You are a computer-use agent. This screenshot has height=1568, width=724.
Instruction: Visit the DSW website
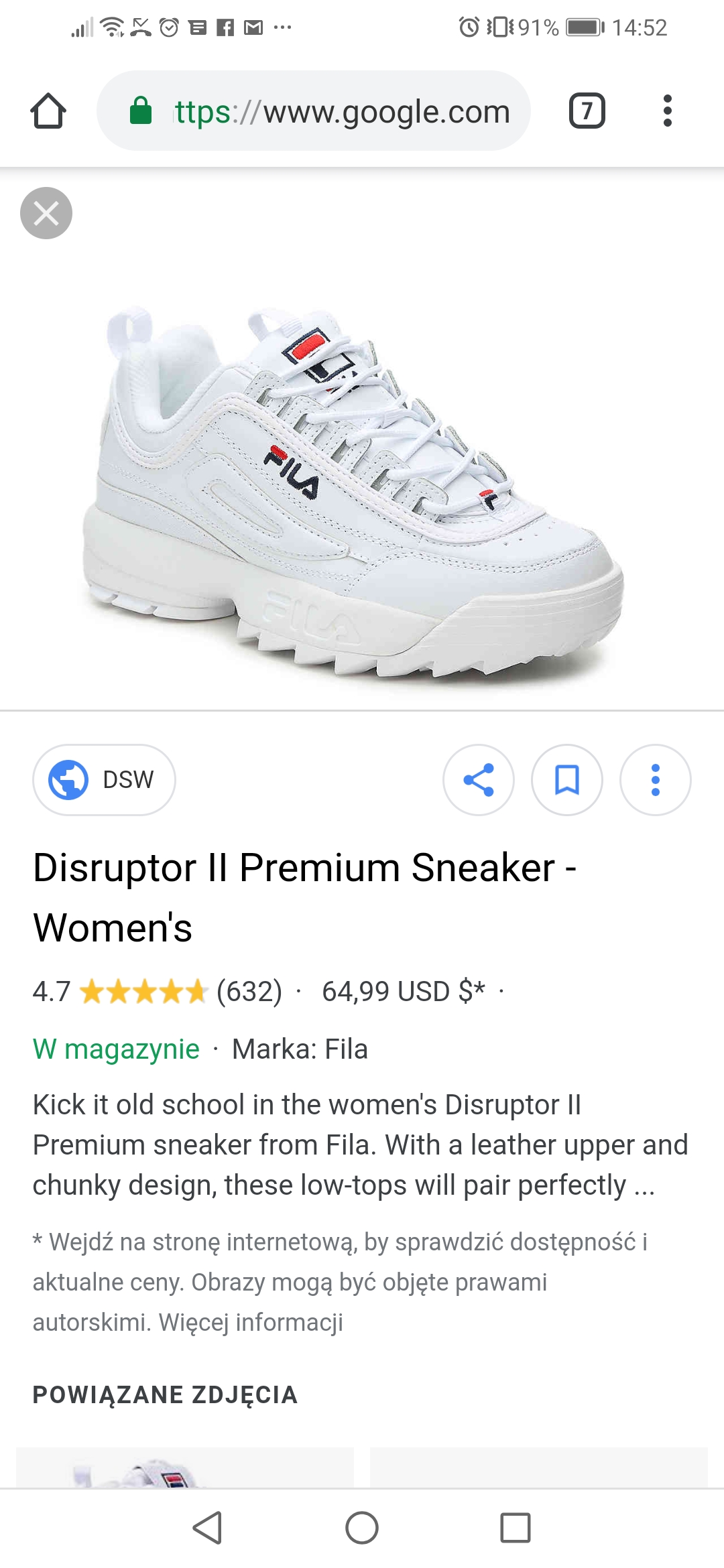point(105,779)
